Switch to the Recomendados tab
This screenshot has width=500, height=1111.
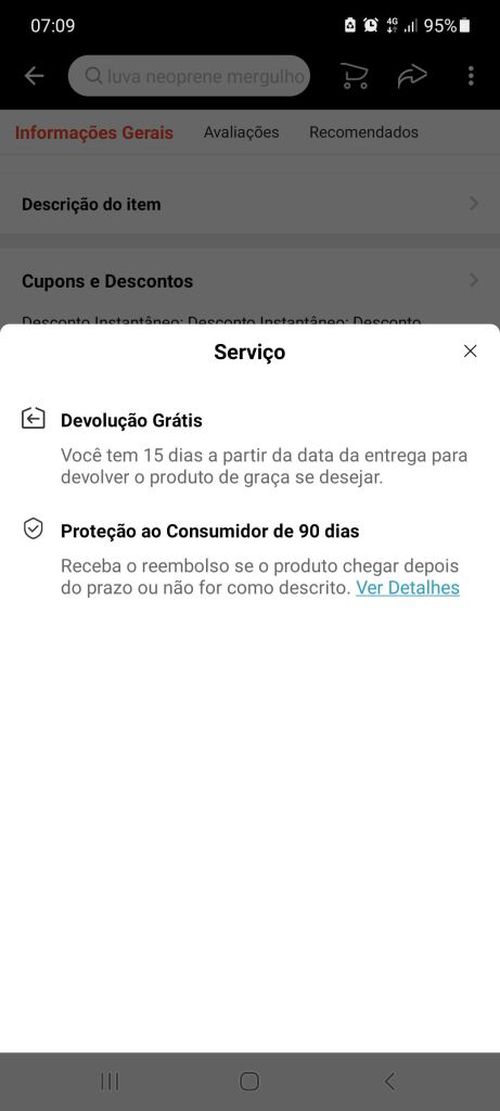pyautogui.click(x=363, y=132)
